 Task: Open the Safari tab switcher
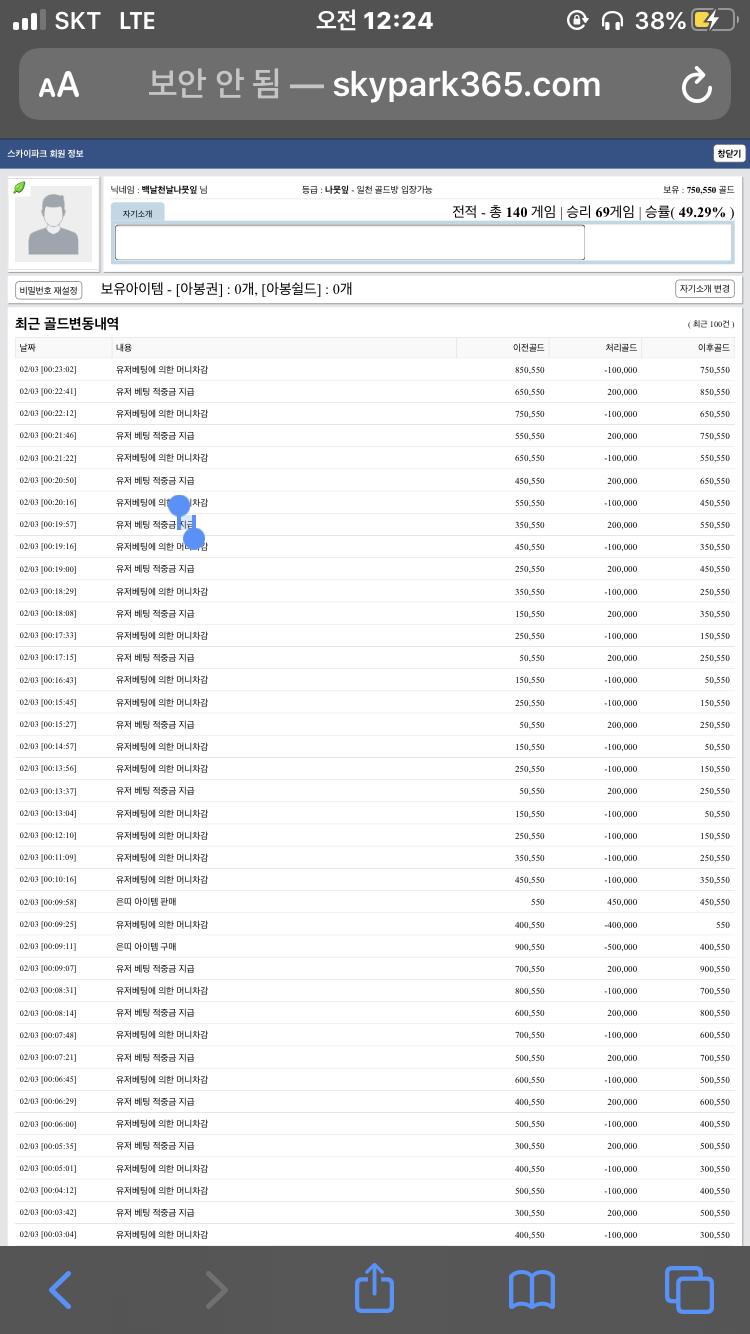(688, 1290)
